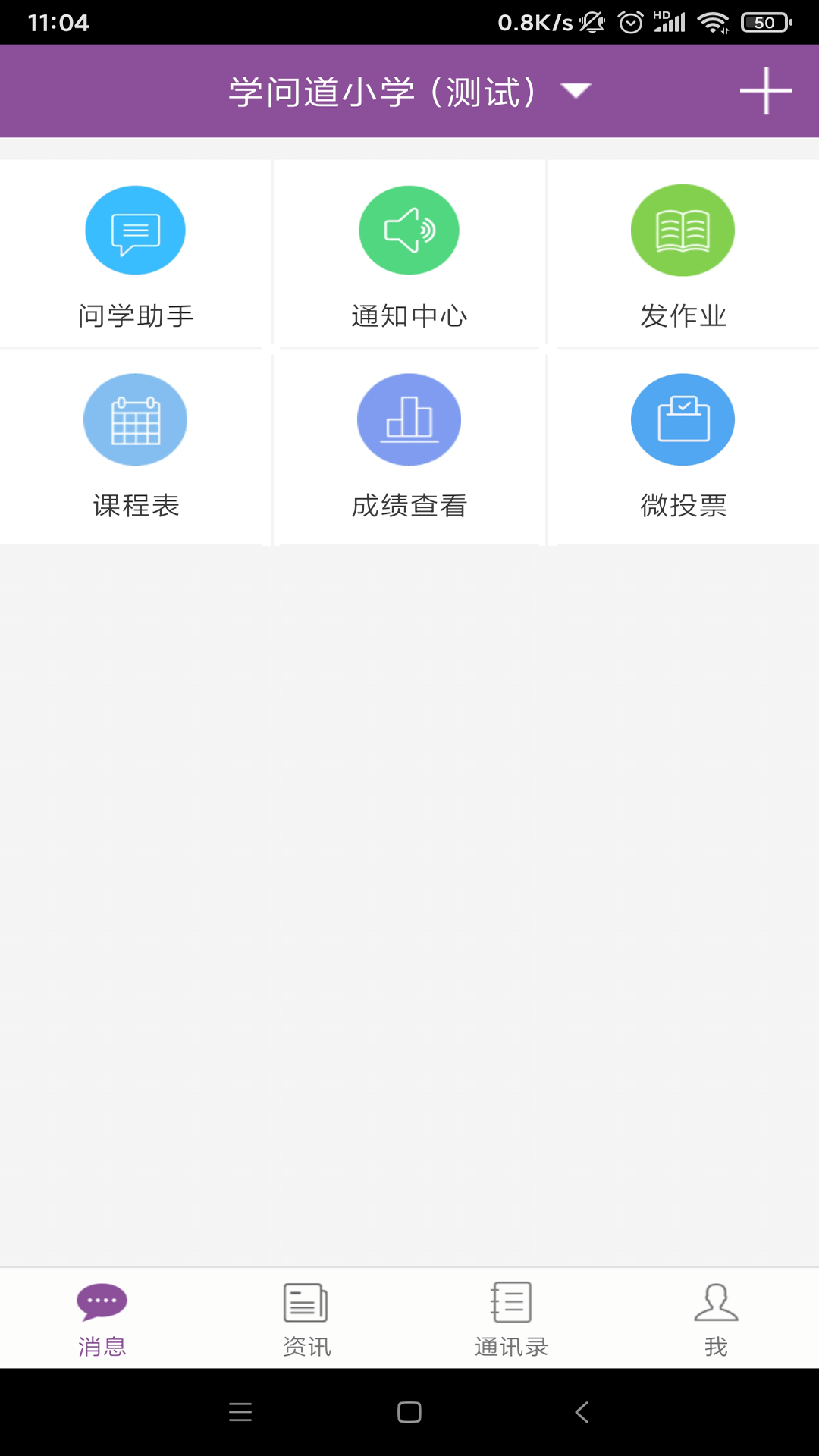Screen dimensions: 819x1456
Task: Switch to the 资讯 tab
Action: point(306,1318)
